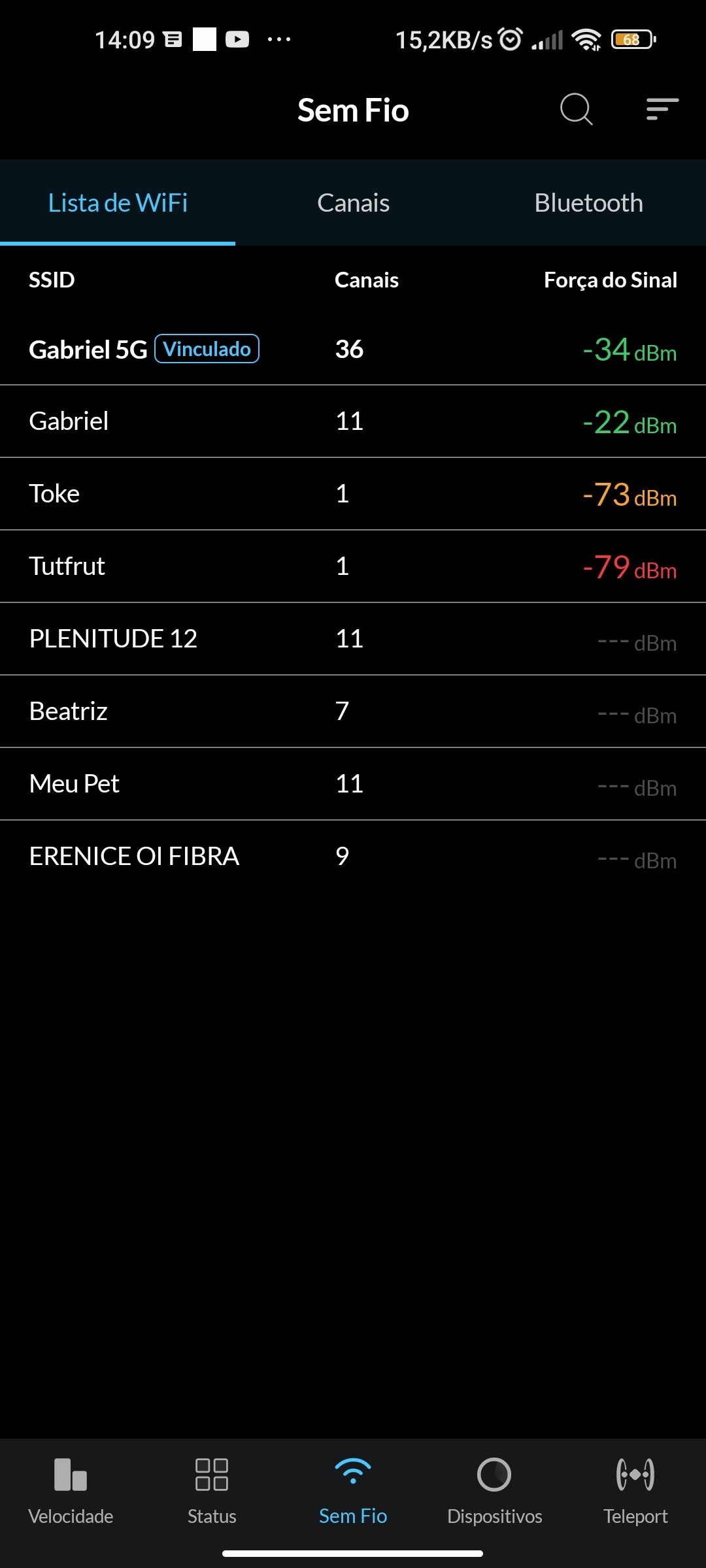The image size is (706, 1568).
Task: Open the Gabriel 5G network row
Action: pos(353,350)
